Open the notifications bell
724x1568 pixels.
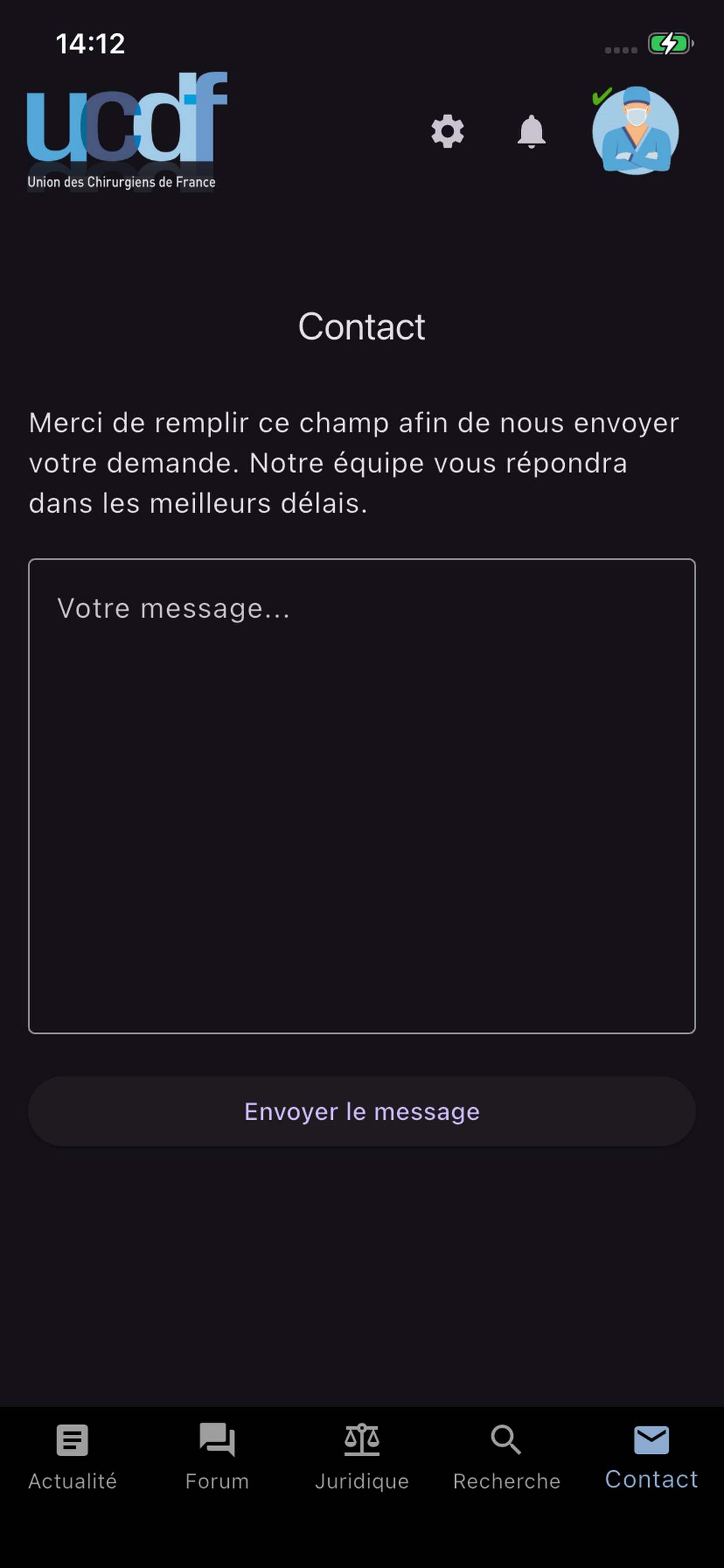coord(531,131)
